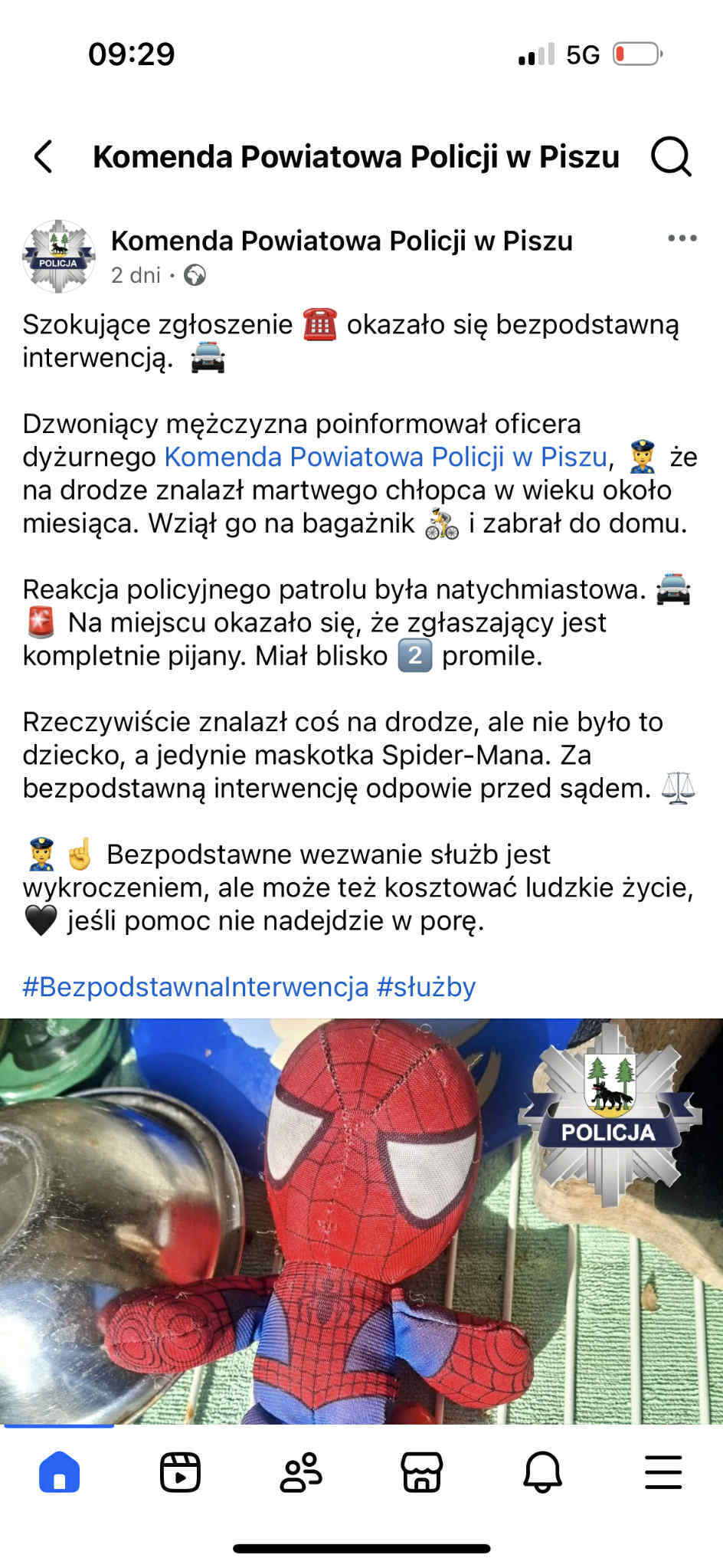This screenshot has height=1568, width=723.
Task: Open the notifications bell tab
Action: point(542,1471)
